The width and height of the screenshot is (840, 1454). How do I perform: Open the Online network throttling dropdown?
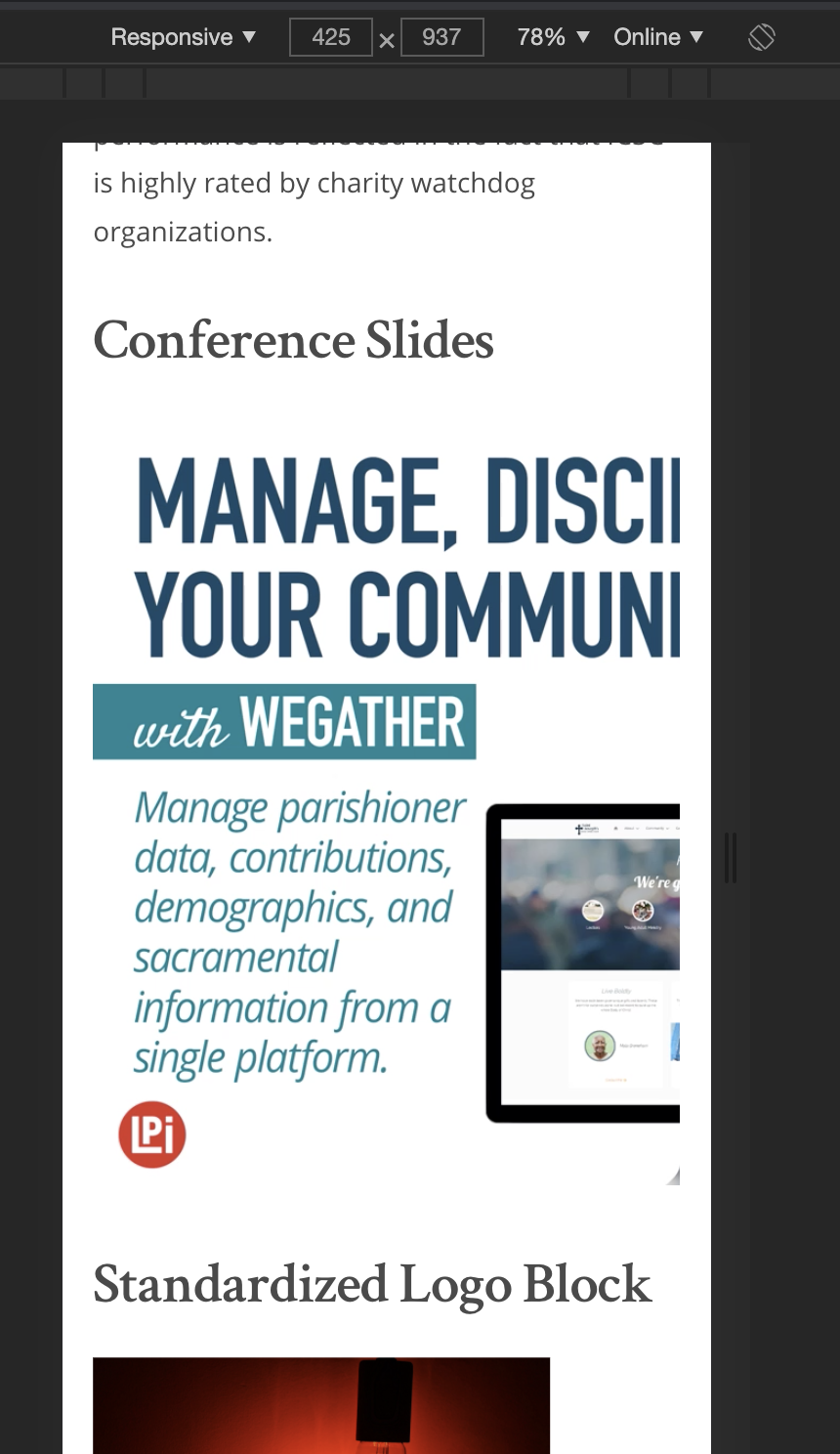[x=657, y=37]
